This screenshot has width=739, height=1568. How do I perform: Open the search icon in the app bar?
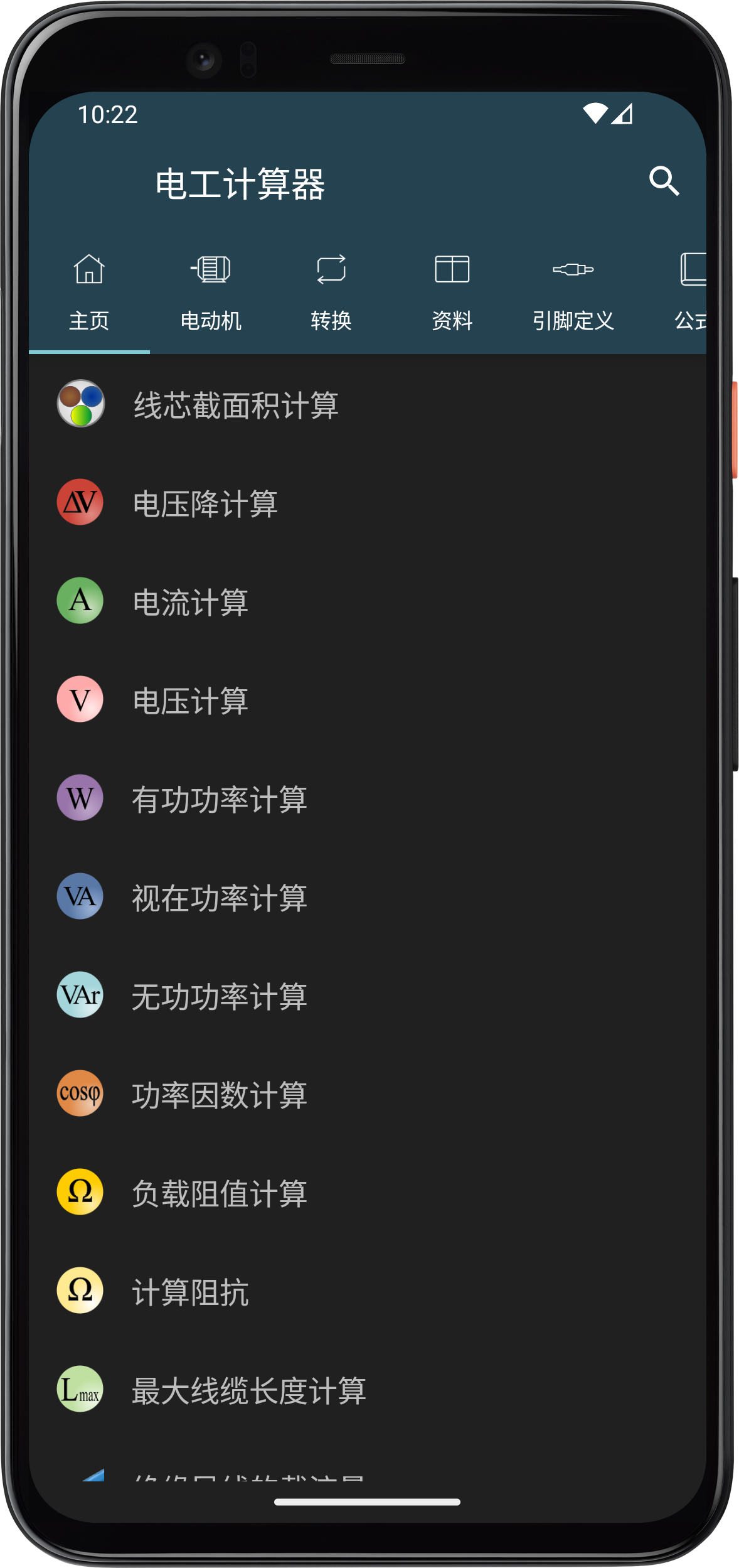[664, 182]
